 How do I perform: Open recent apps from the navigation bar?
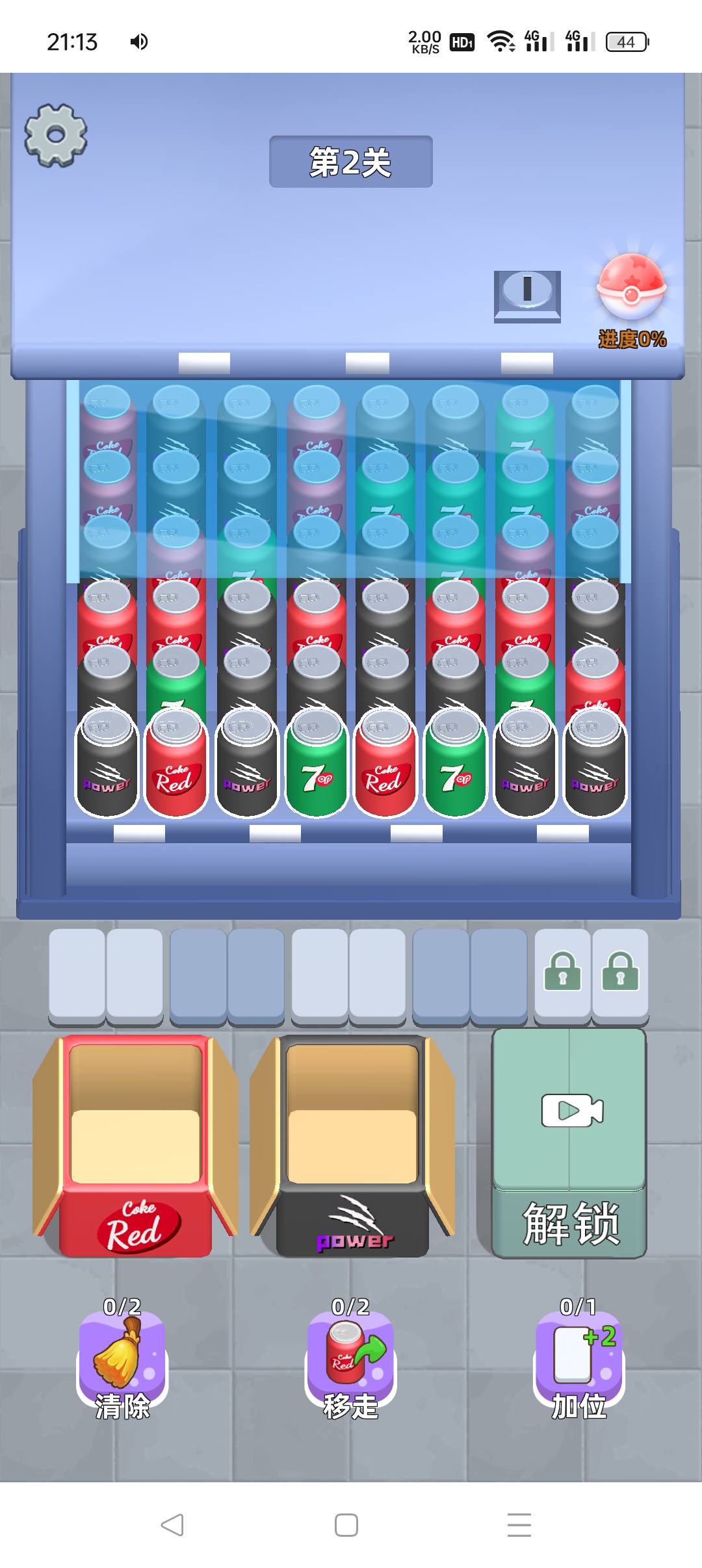pos(519,1524)
